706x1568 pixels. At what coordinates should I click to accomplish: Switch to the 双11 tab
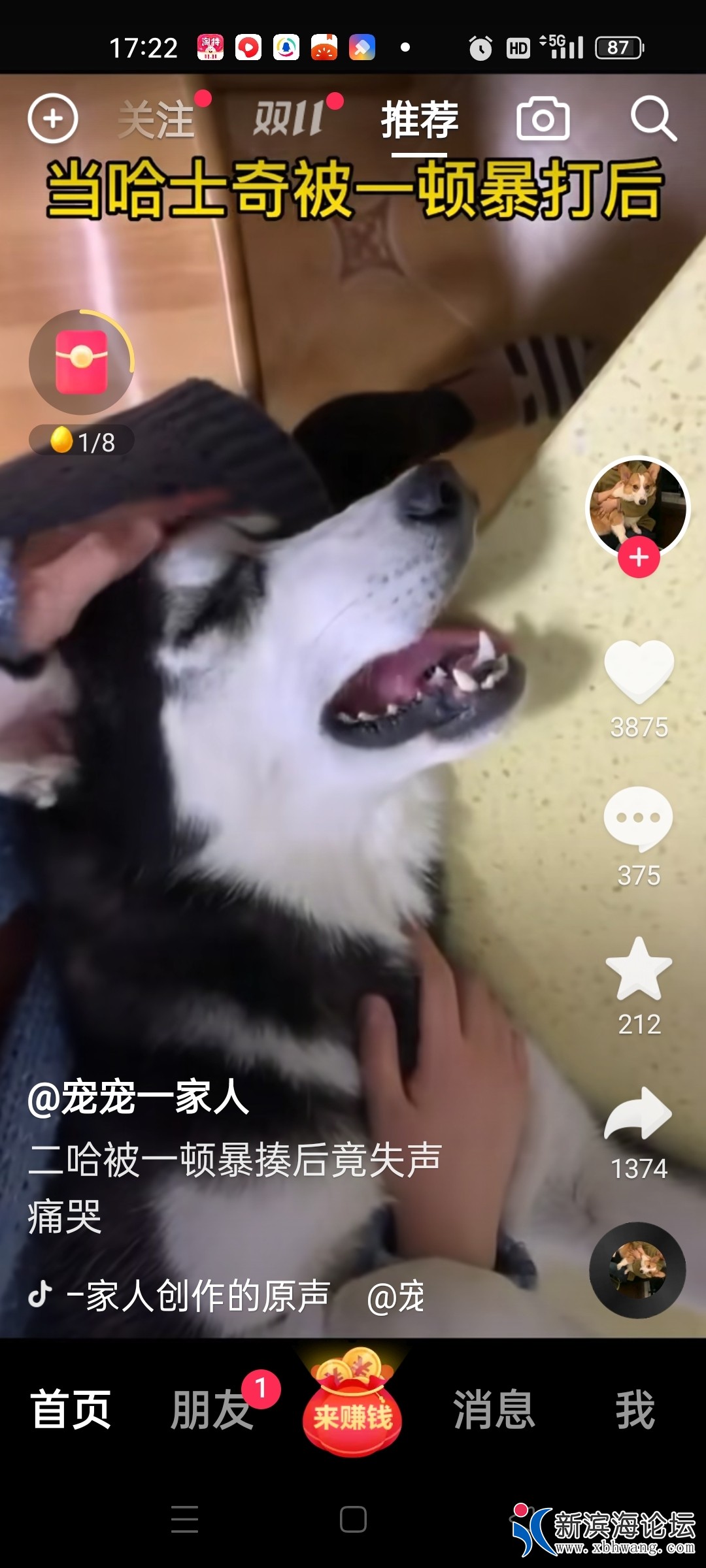pyautogui.click(x=289, y=119)
